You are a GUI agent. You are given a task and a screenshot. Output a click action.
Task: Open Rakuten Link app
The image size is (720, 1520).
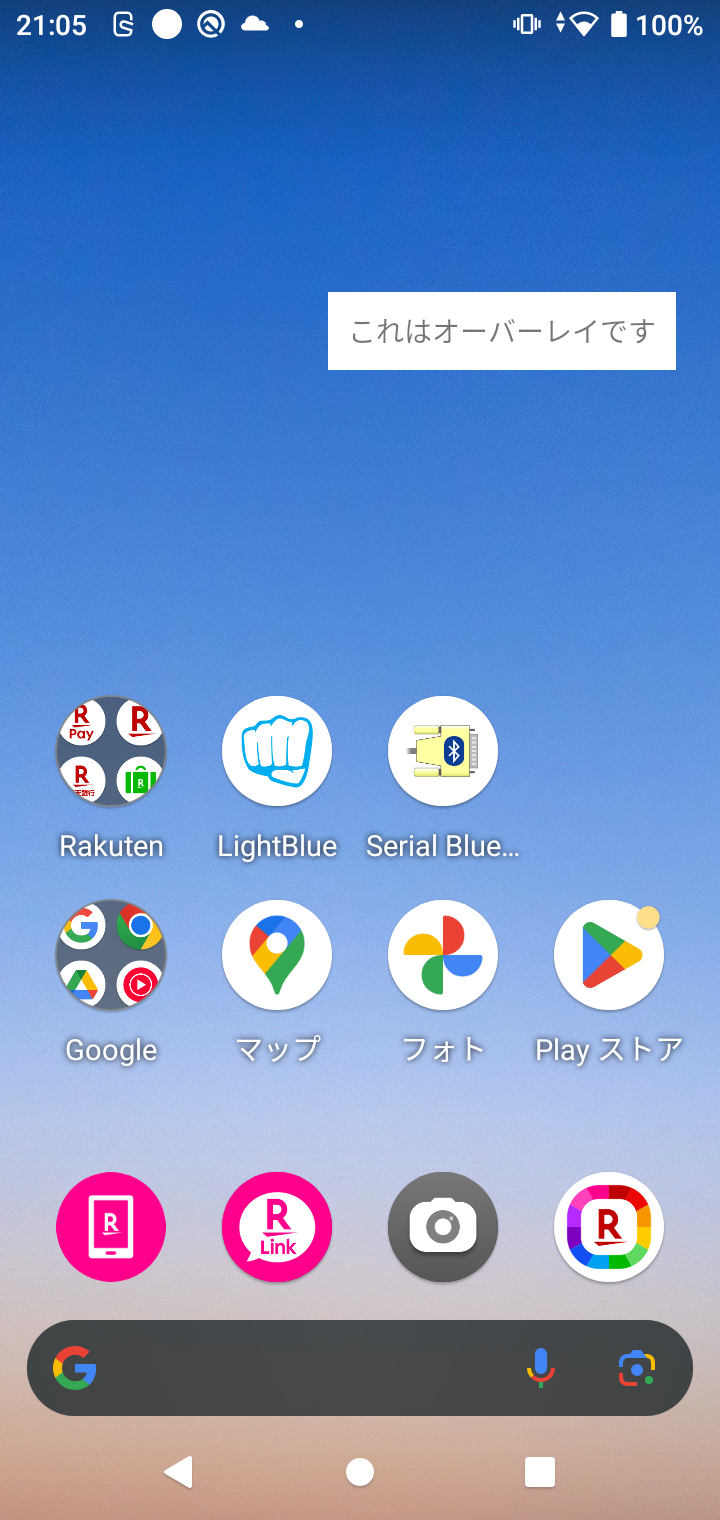[x=277, y=1227]
